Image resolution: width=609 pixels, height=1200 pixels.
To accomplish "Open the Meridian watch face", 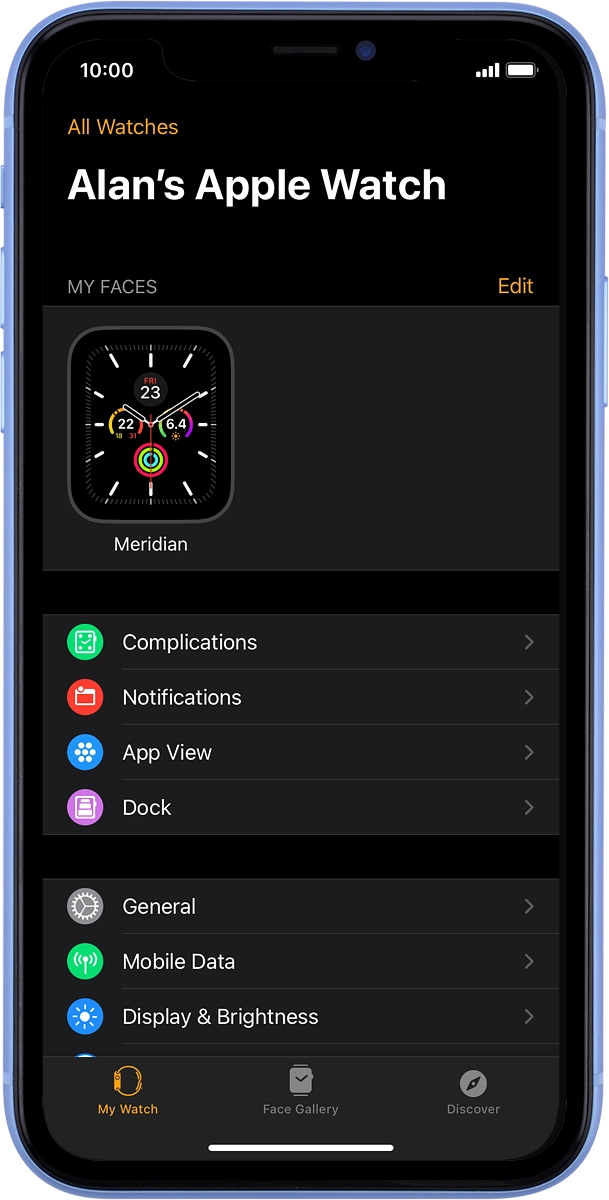I will pos(150,425).
